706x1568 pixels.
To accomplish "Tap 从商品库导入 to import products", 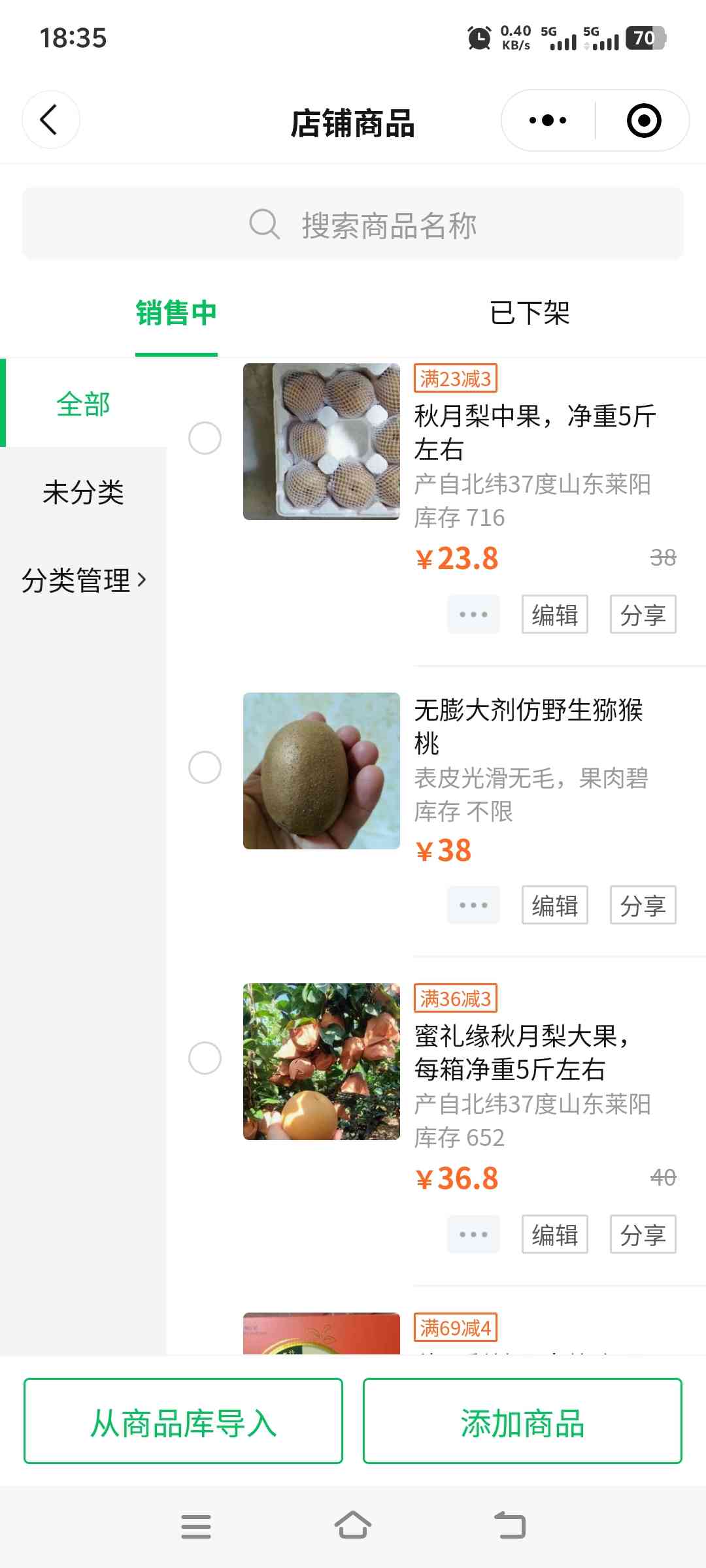I will click(x=183, y=1421).
